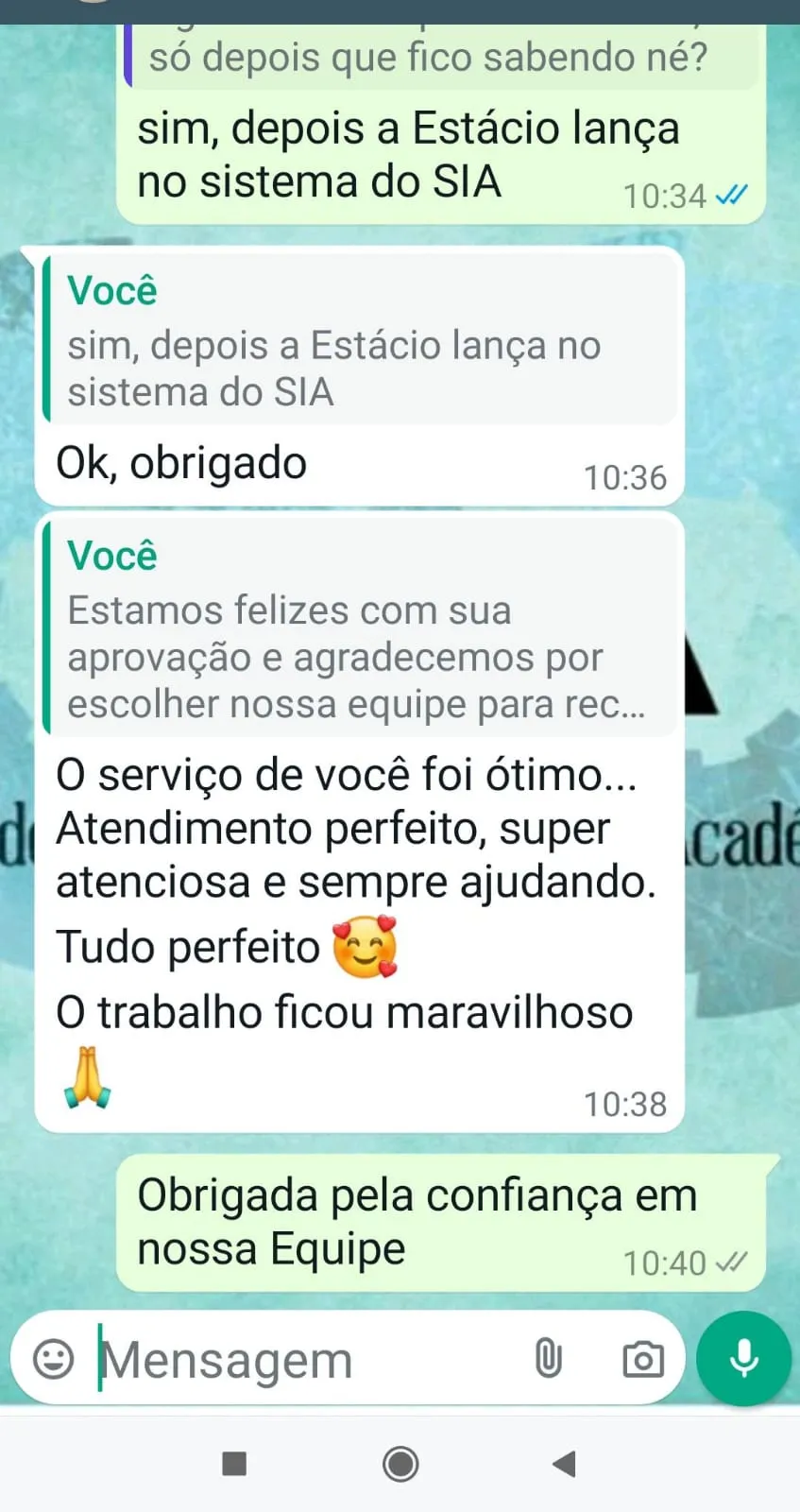
Task: Go back using the system back button
Action: (564, 1464)
